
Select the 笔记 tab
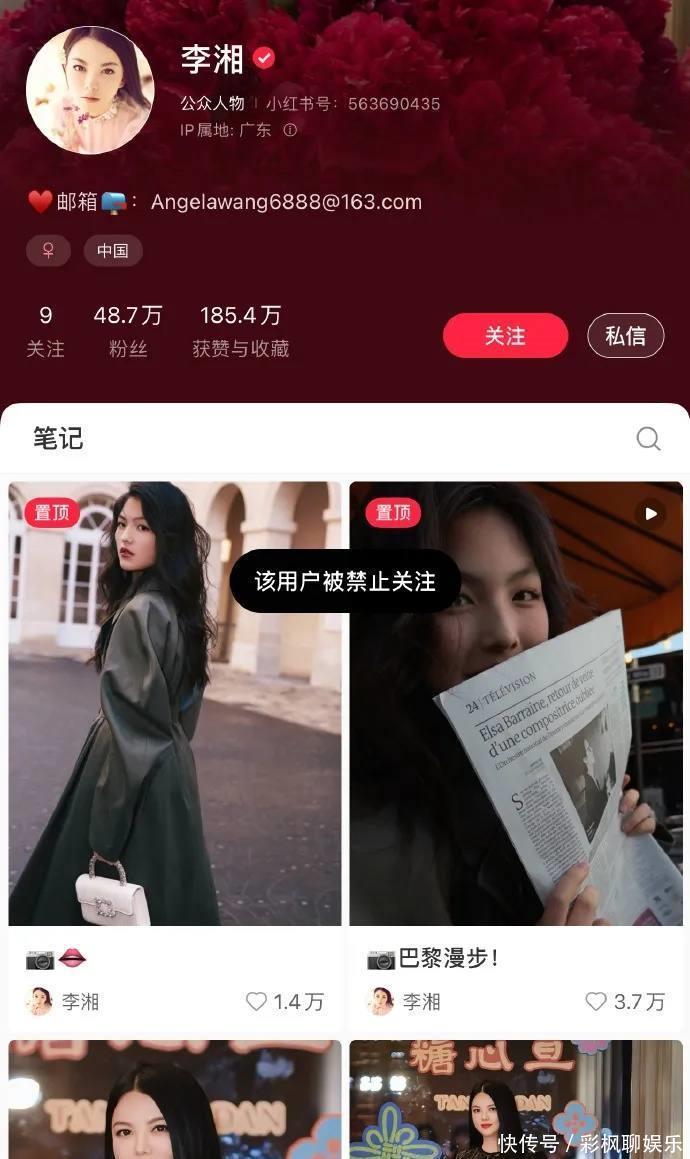[x=58, y=438]
